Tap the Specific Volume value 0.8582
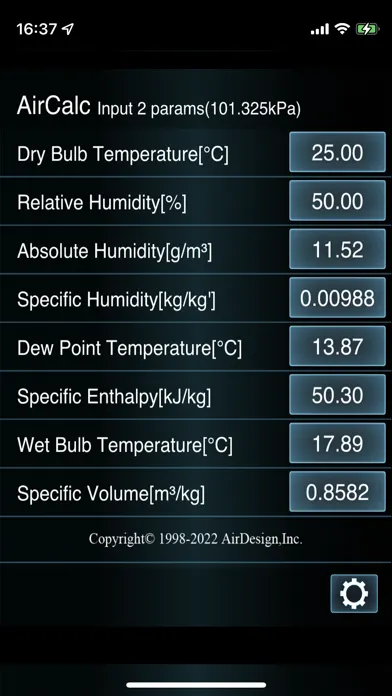Viewport: 392px width, 696px height. coord(337,491)
